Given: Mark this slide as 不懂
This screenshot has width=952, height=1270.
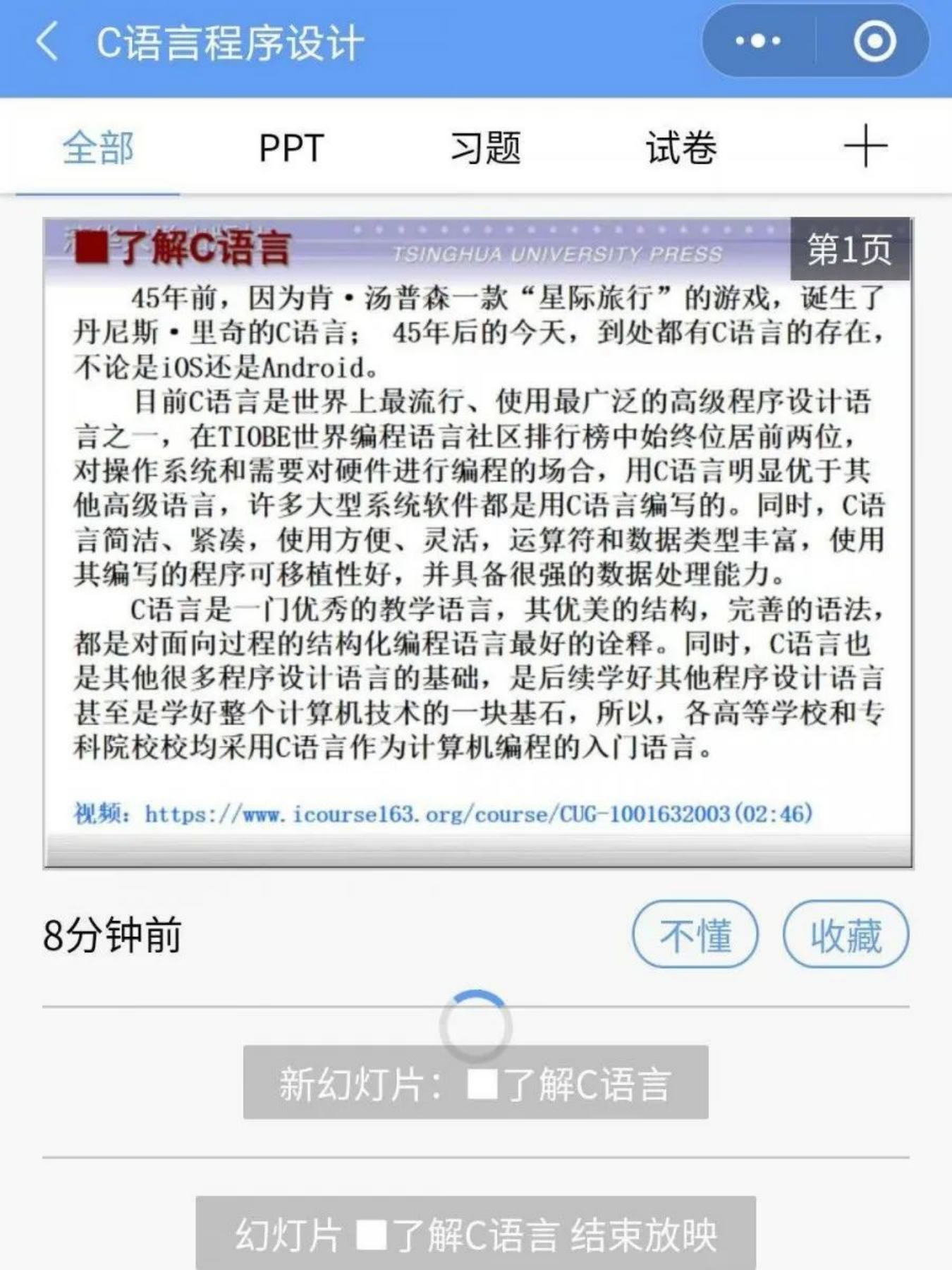Looking at the screenshot, I should 695,935.
